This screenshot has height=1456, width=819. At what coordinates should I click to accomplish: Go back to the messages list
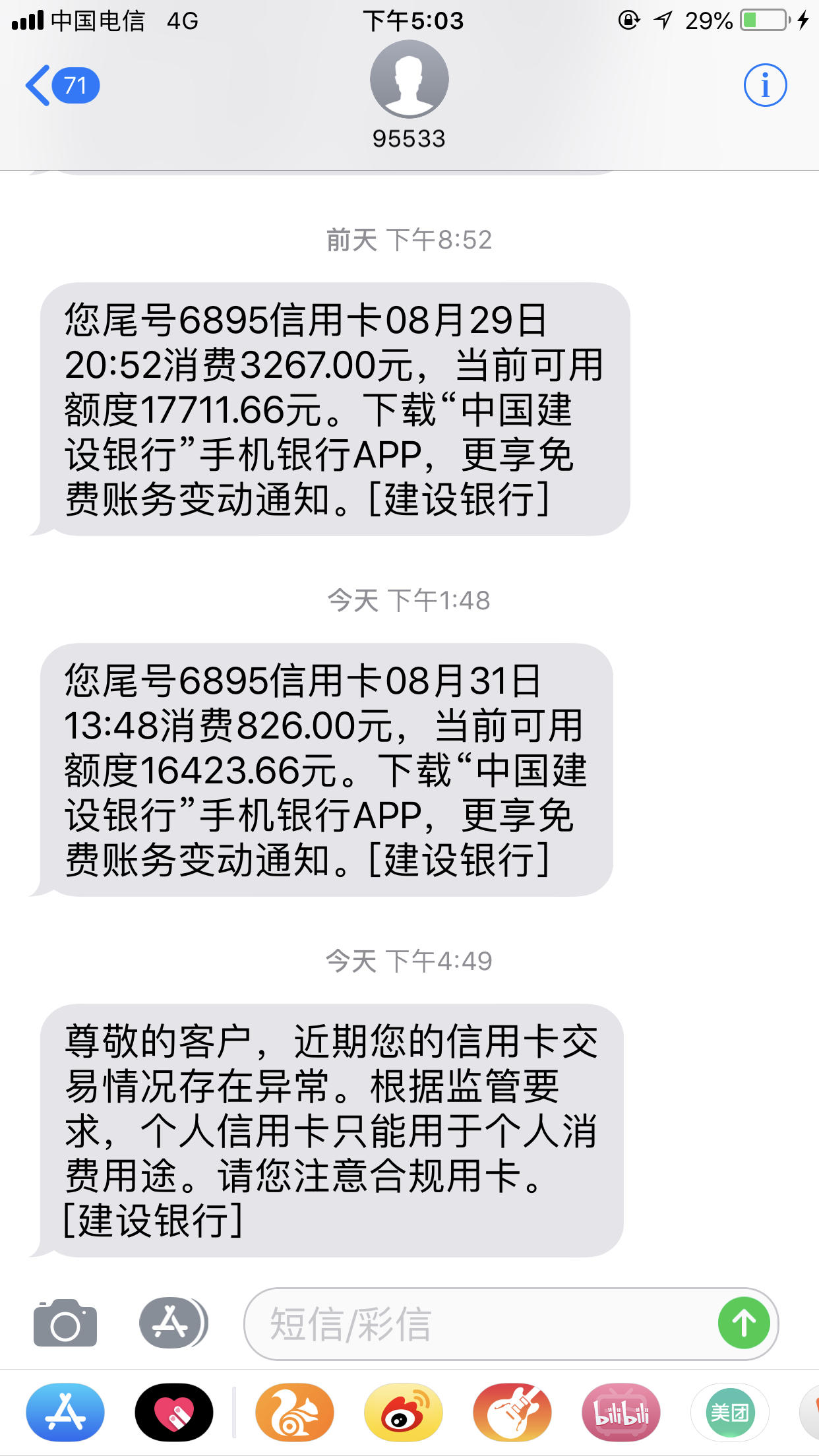(x=61, y=86)
